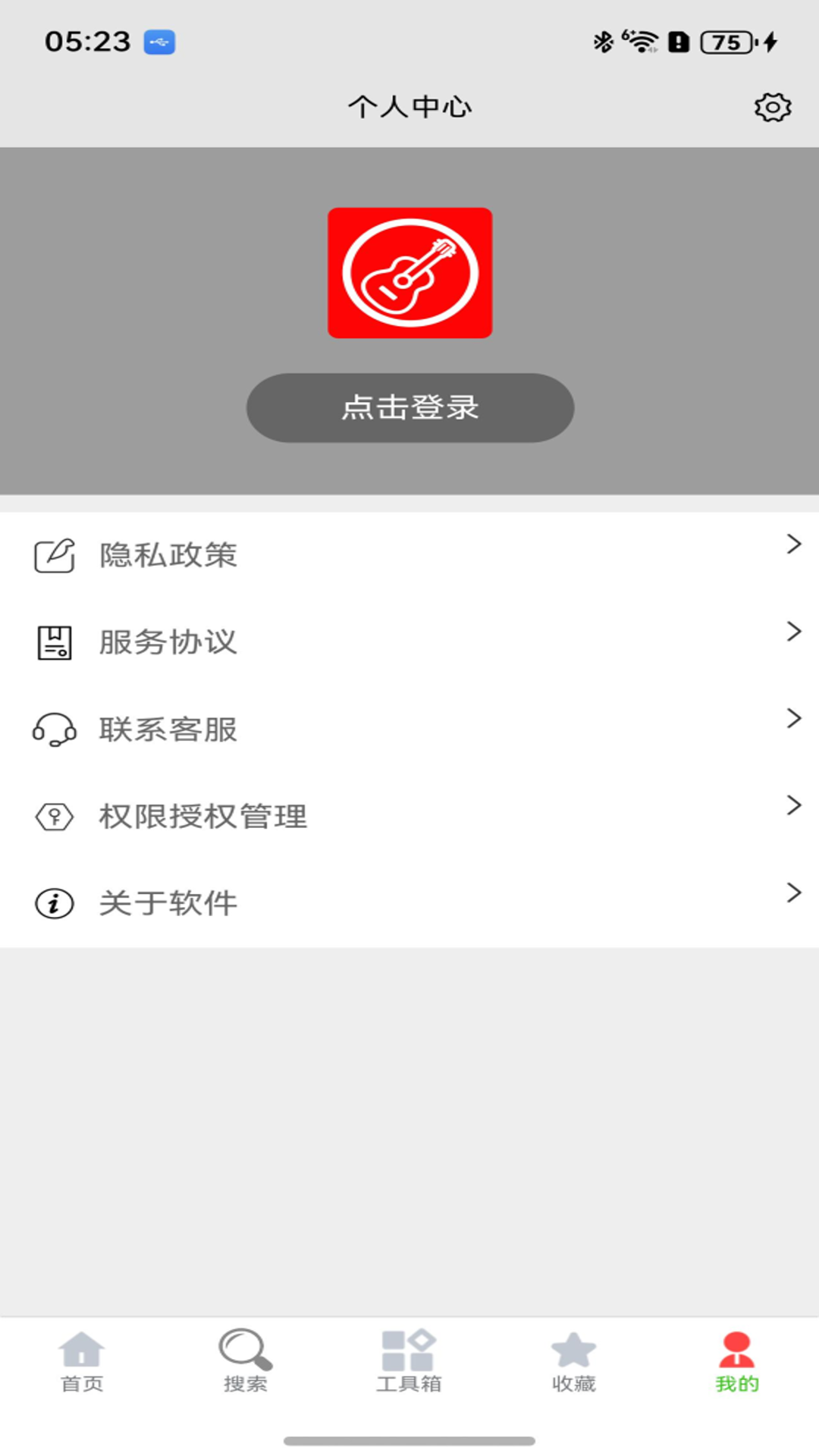Switch to the 首页 tab
819x1456 pixels.
point(81,1365)
